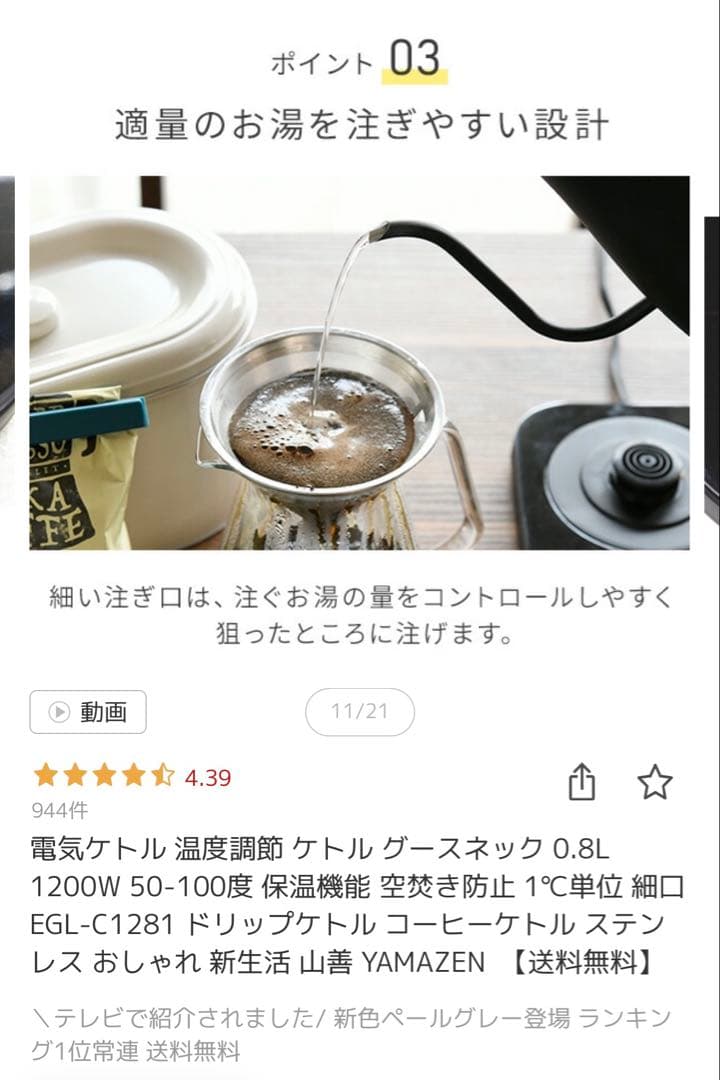Viewport: 720px width, 1080px height.
Task: Select the ポイント03 section header
Action: 356,60
